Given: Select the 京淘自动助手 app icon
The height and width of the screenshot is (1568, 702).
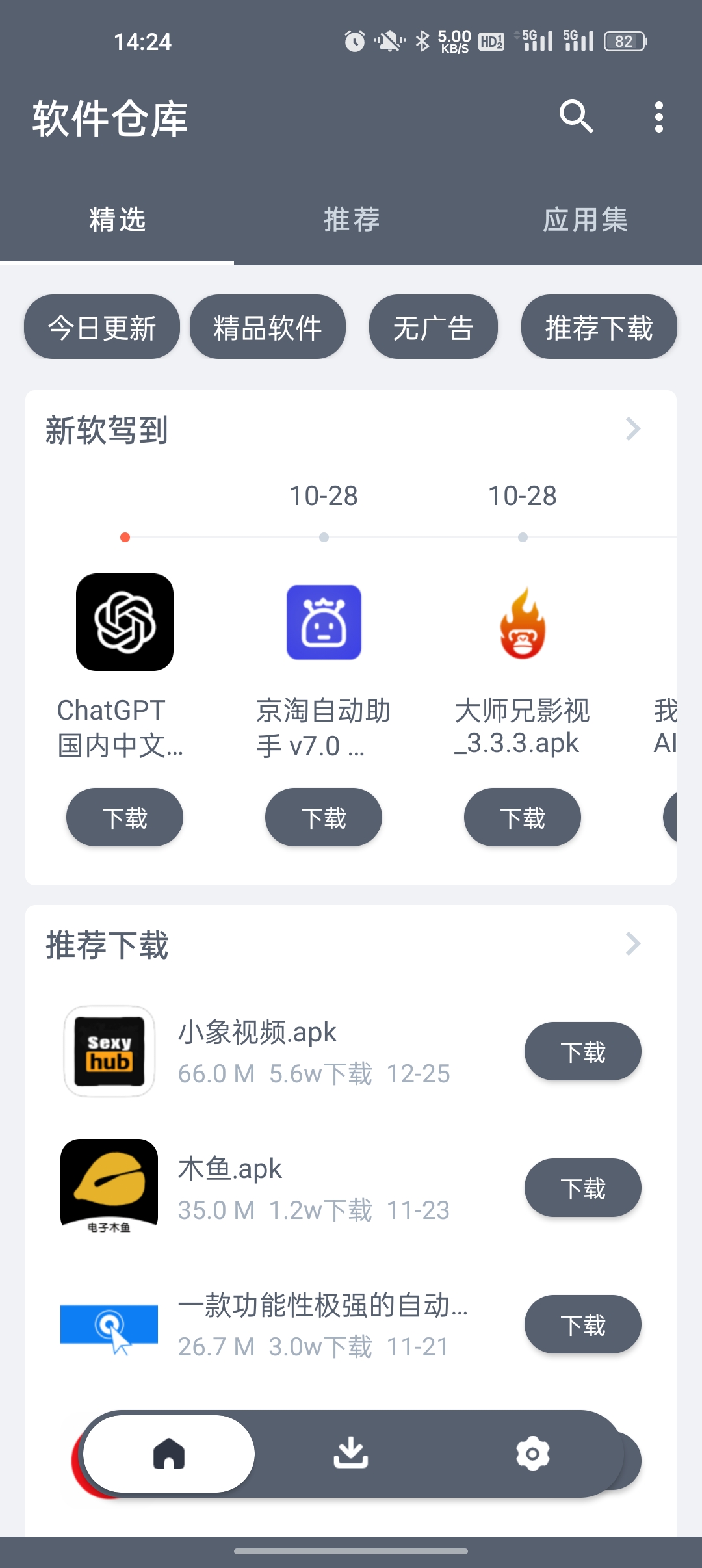Looking at the screenshot, I should pyautogui.click(x=323, y=621).
